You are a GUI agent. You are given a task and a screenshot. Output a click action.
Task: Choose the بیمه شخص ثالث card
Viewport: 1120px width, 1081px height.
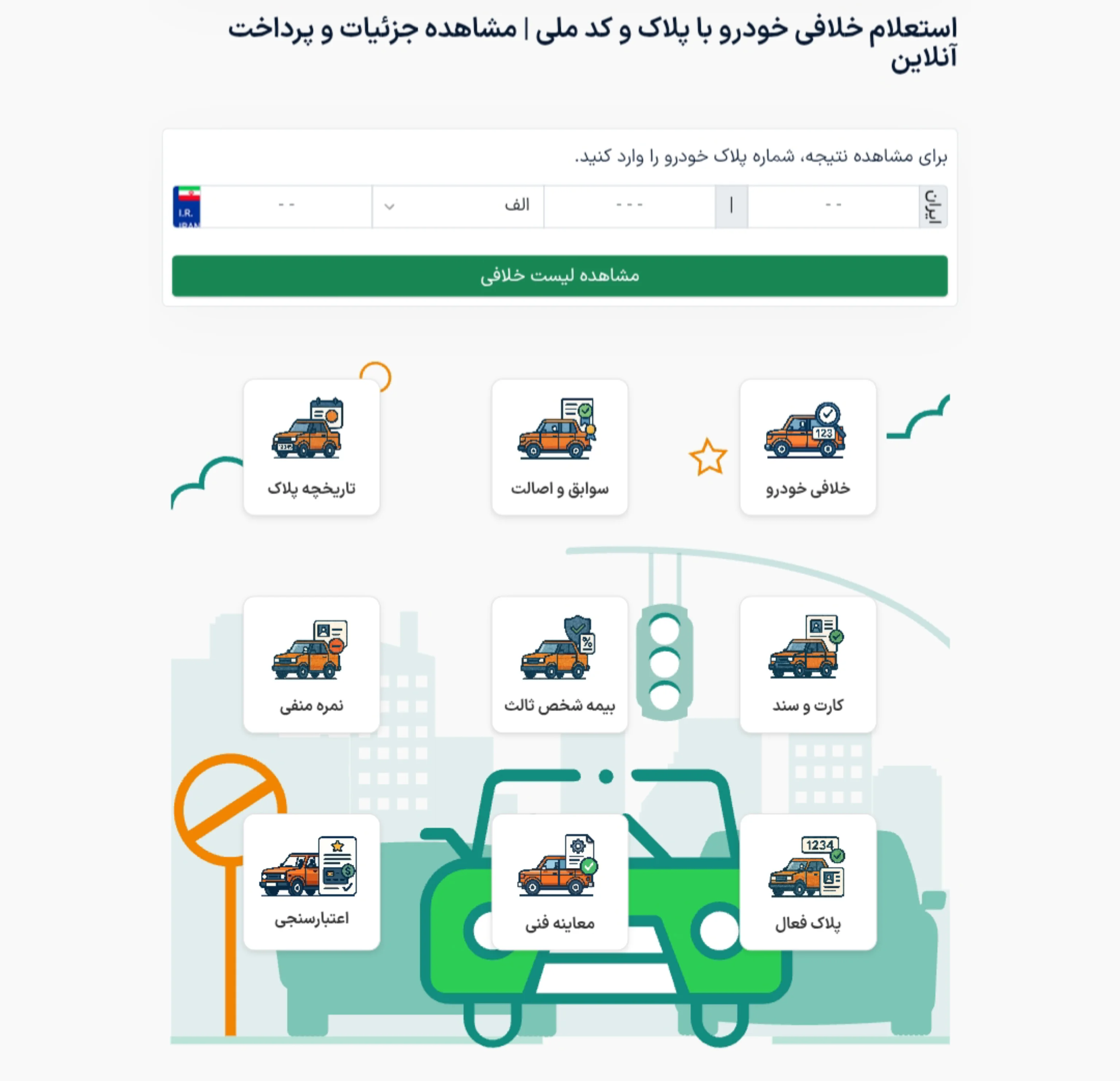click(559, 664)
